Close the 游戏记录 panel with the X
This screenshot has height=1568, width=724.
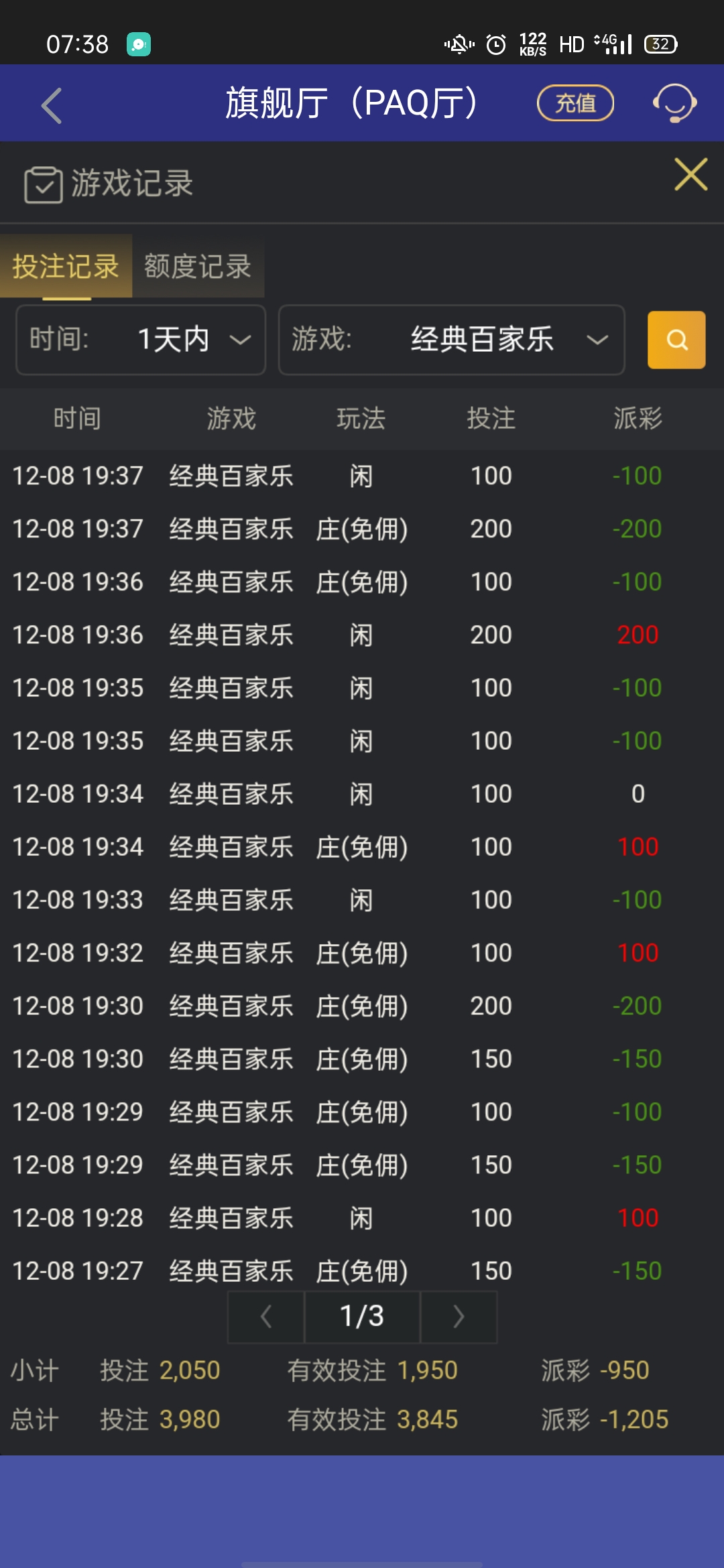(x=690, y=176)
